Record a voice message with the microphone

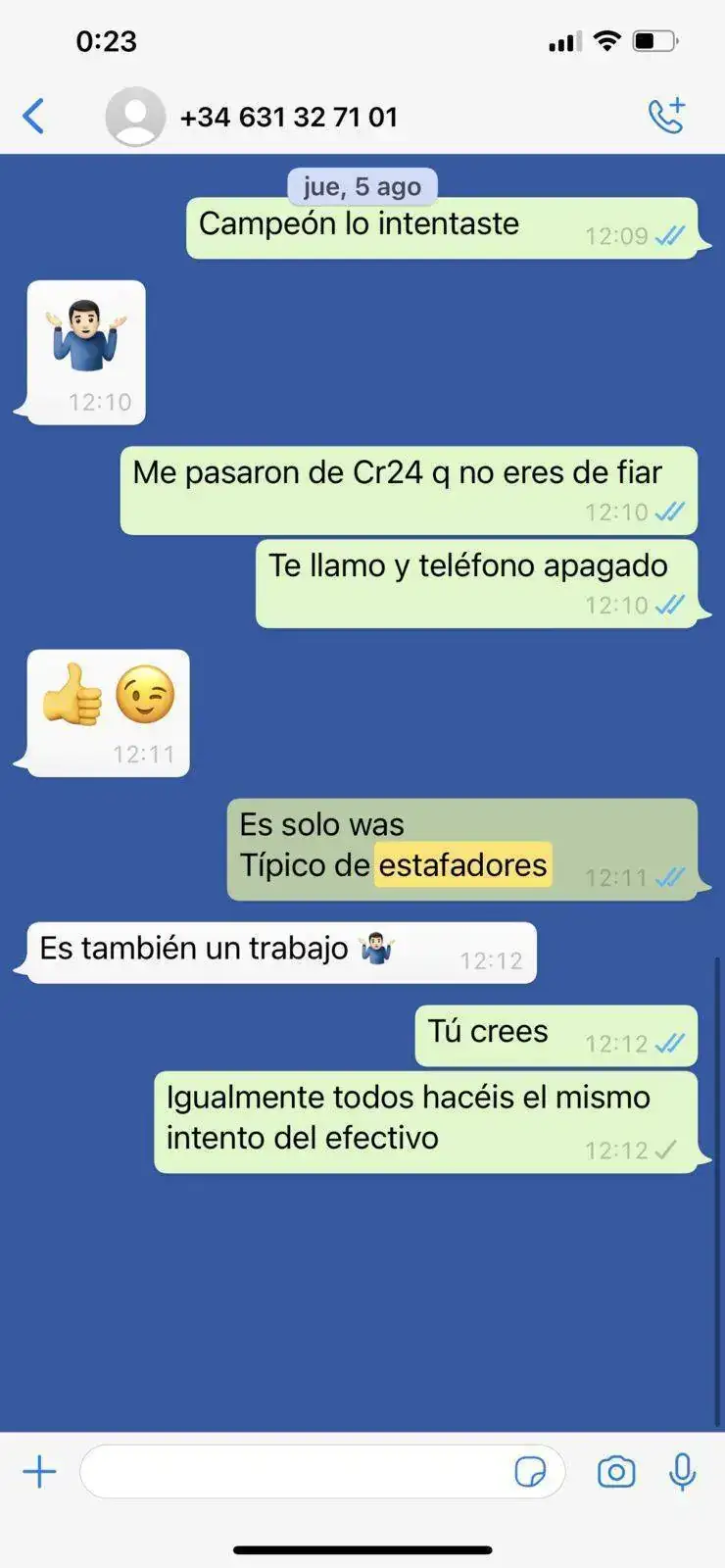click(683, 1472)
